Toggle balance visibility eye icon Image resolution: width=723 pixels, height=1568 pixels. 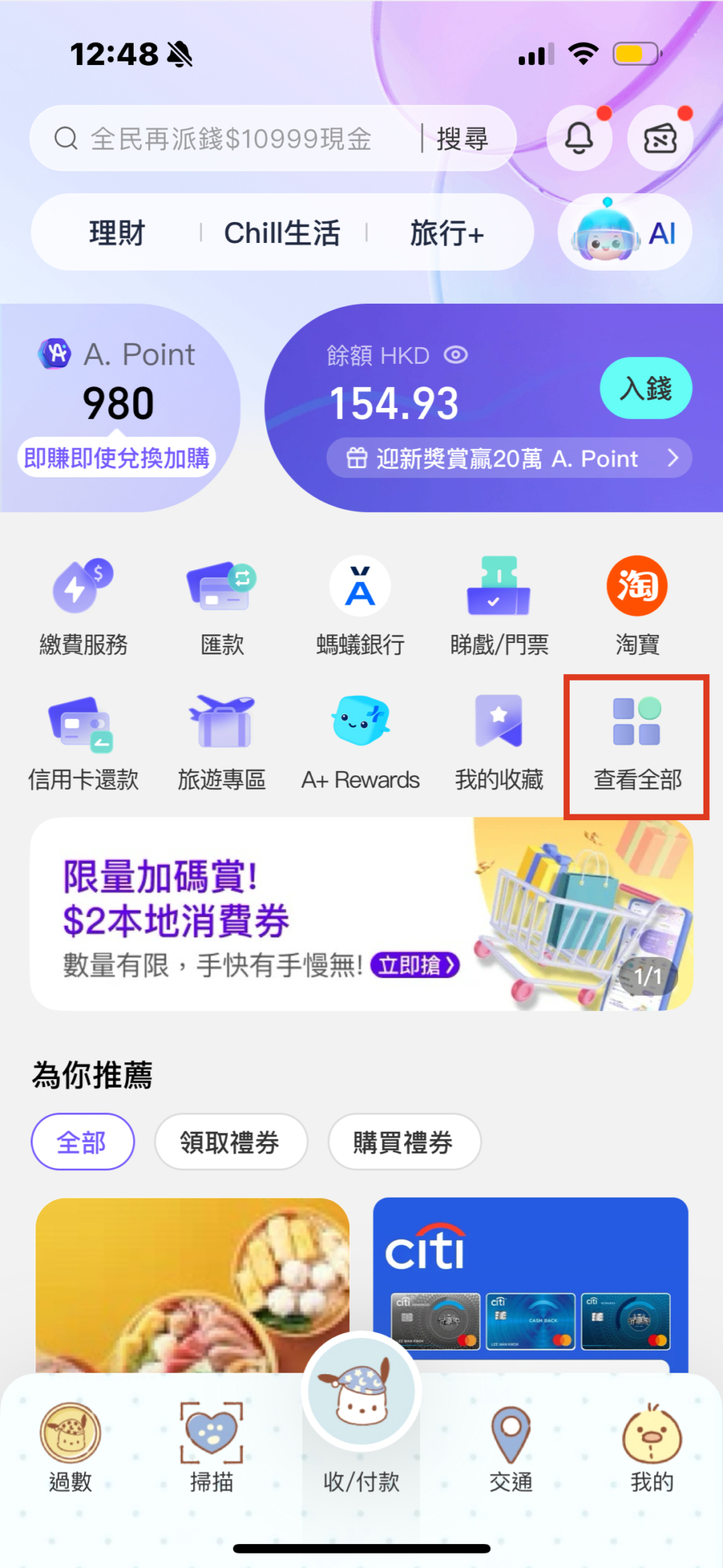point(455,355)
